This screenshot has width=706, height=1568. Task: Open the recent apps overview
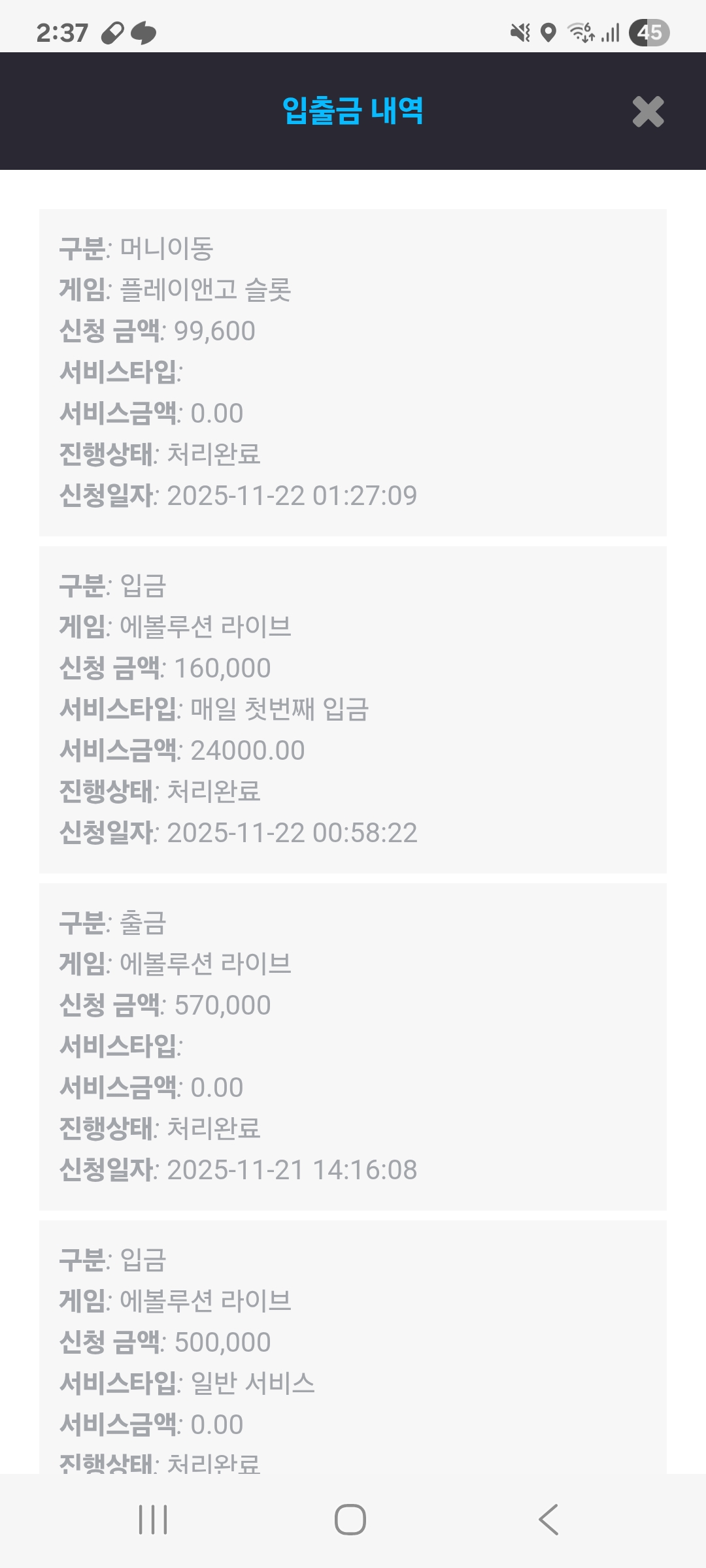coord(153,1519)
